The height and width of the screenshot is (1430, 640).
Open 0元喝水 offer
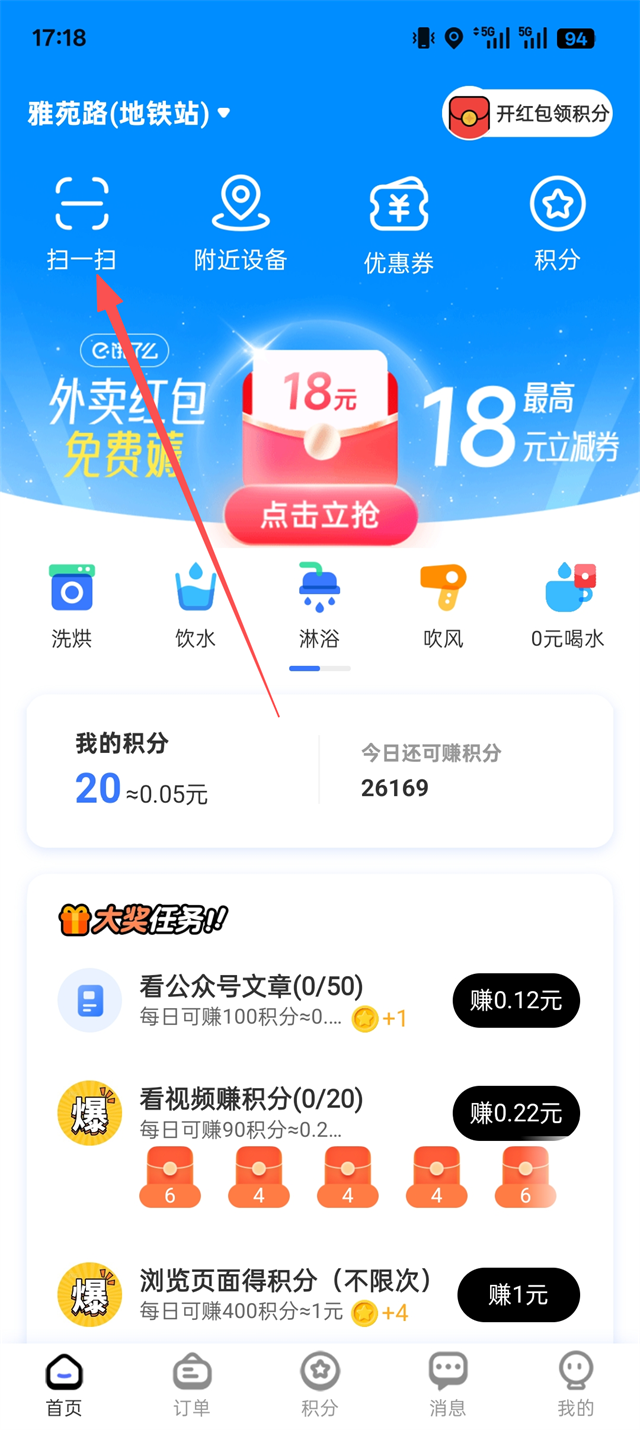click(568, 605)
